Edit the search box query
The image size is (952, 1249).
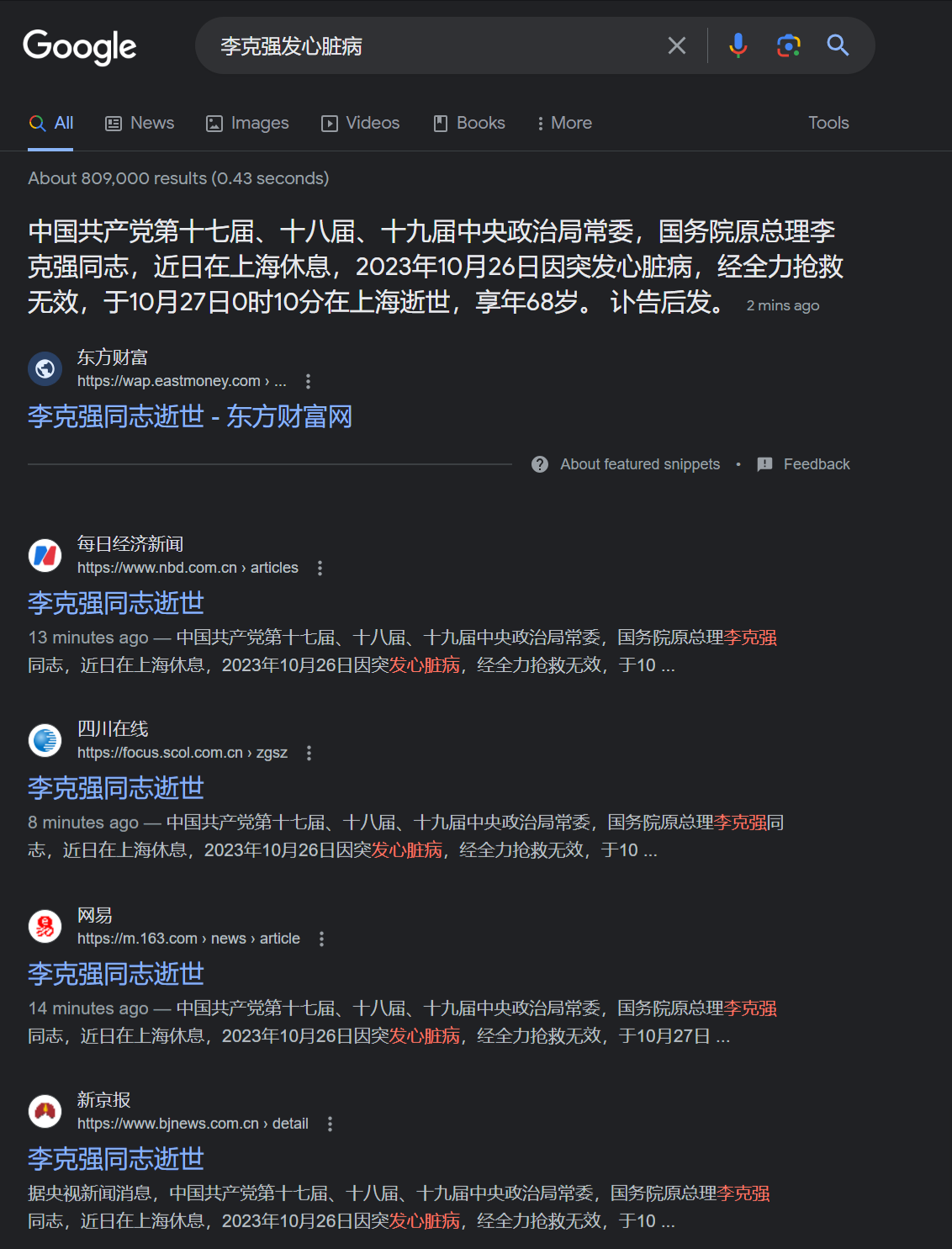(420, 45)
